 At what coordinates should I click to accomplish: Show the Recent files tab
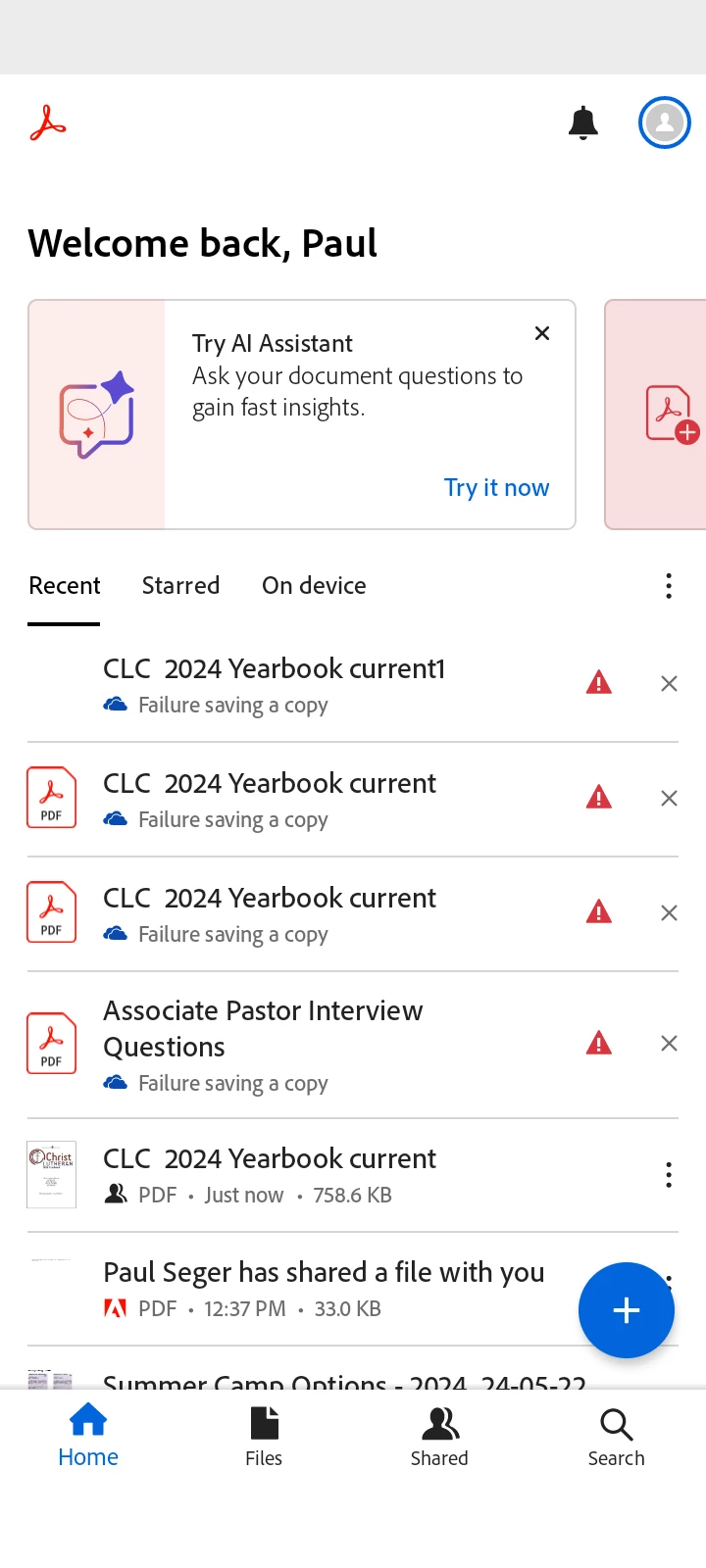coord(65,586)
